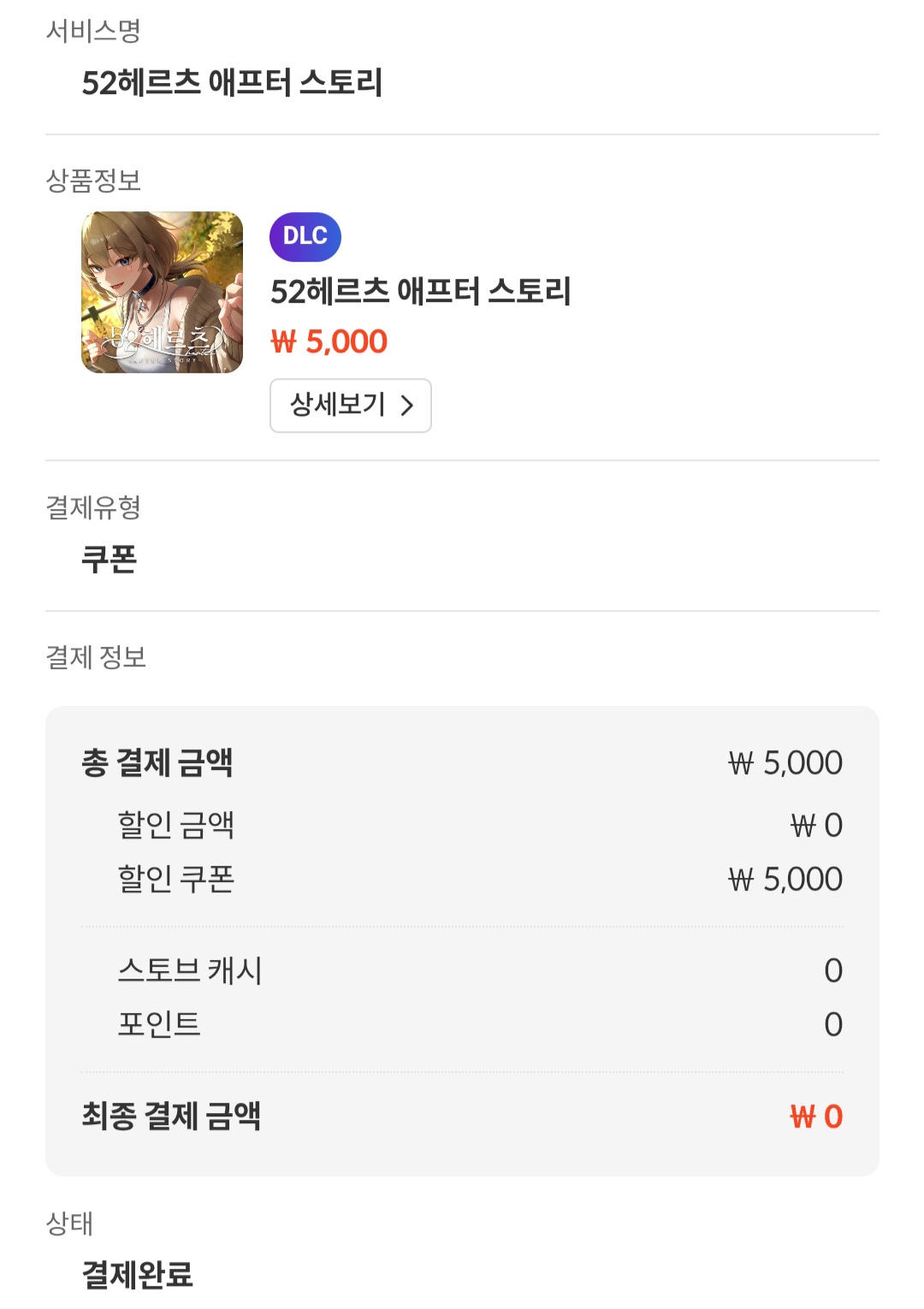Open the 52헤르츠 애프터 스토리 product thumbnail
924x1309 pixels.
163,293
